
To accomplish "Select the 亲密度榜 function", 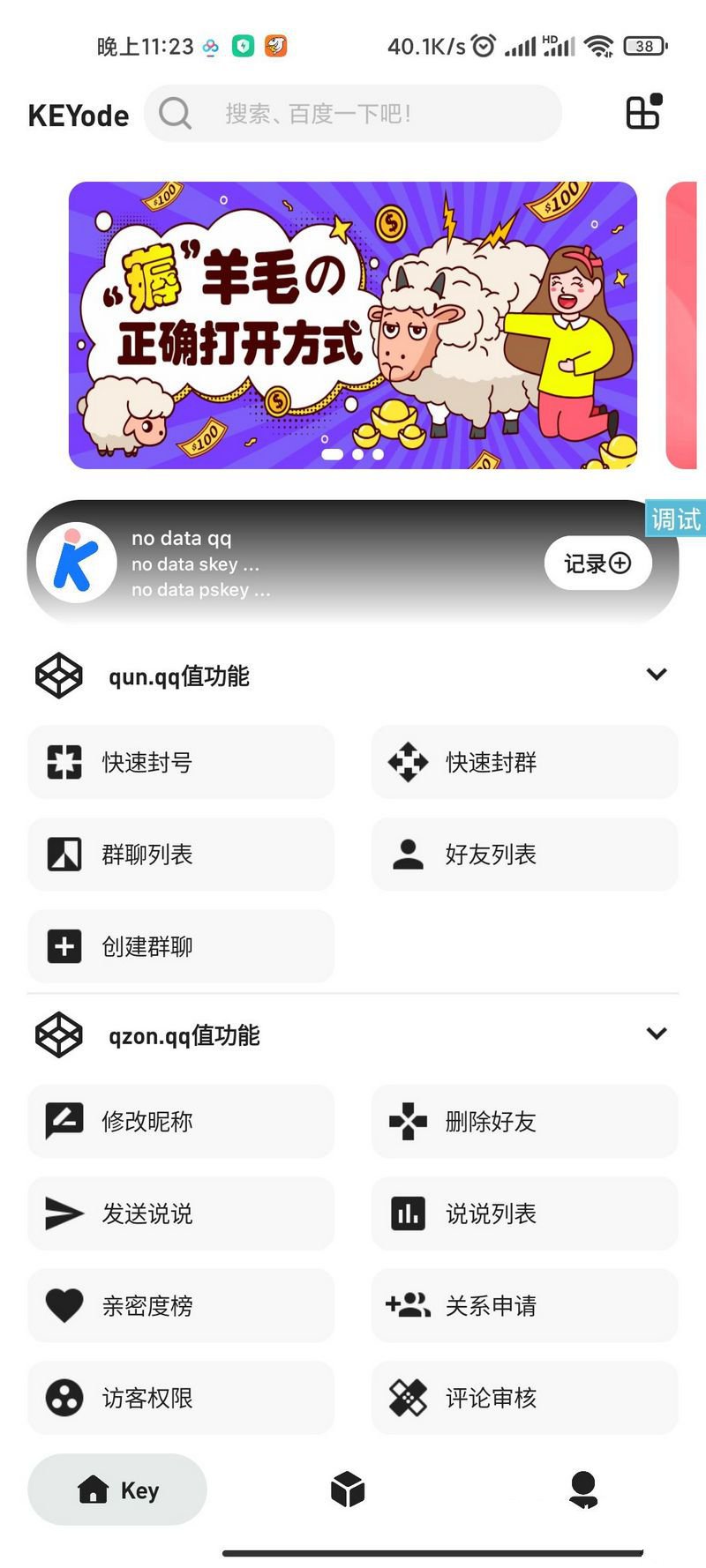I will [181, 1306].
